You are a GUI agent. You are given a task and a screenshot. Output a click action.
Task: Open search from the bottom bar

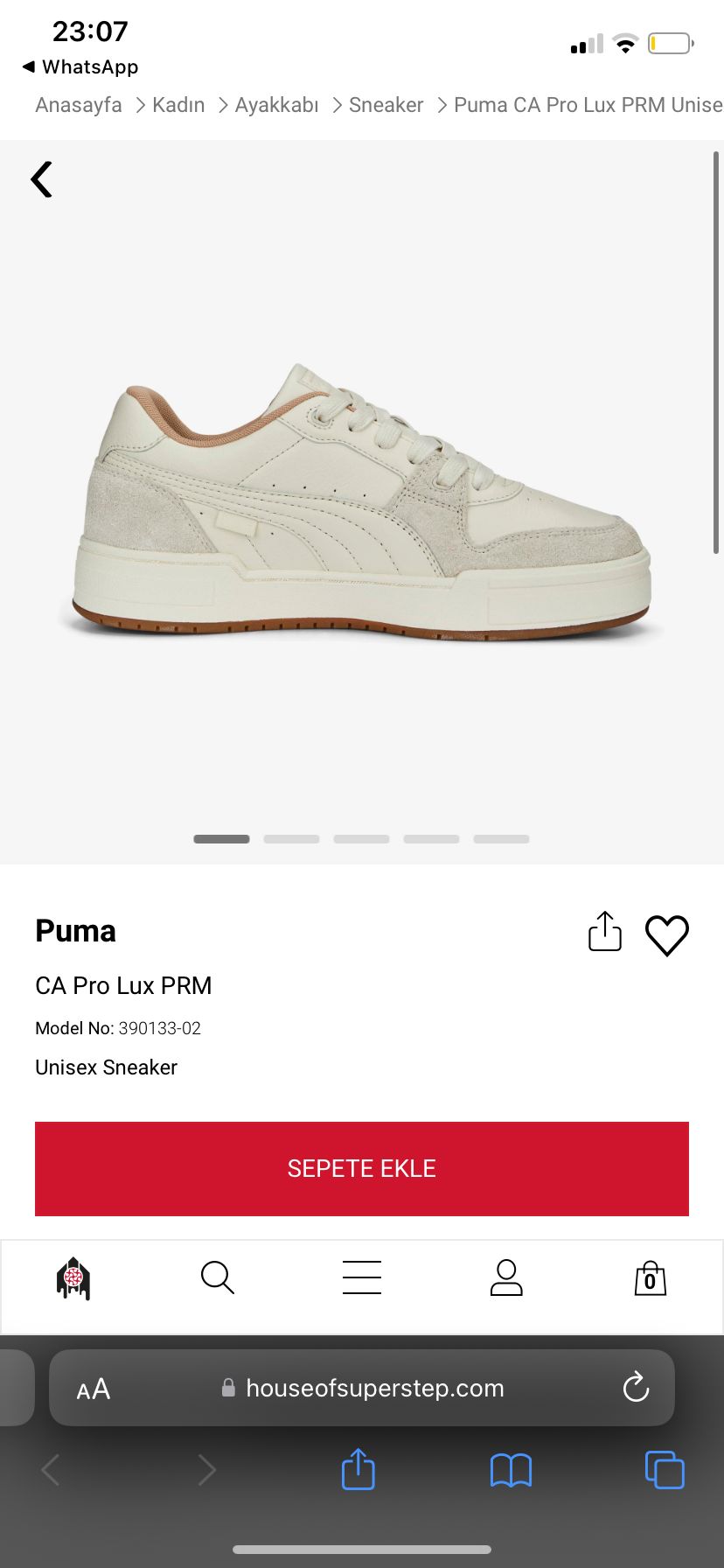[x=218, y=1277]
